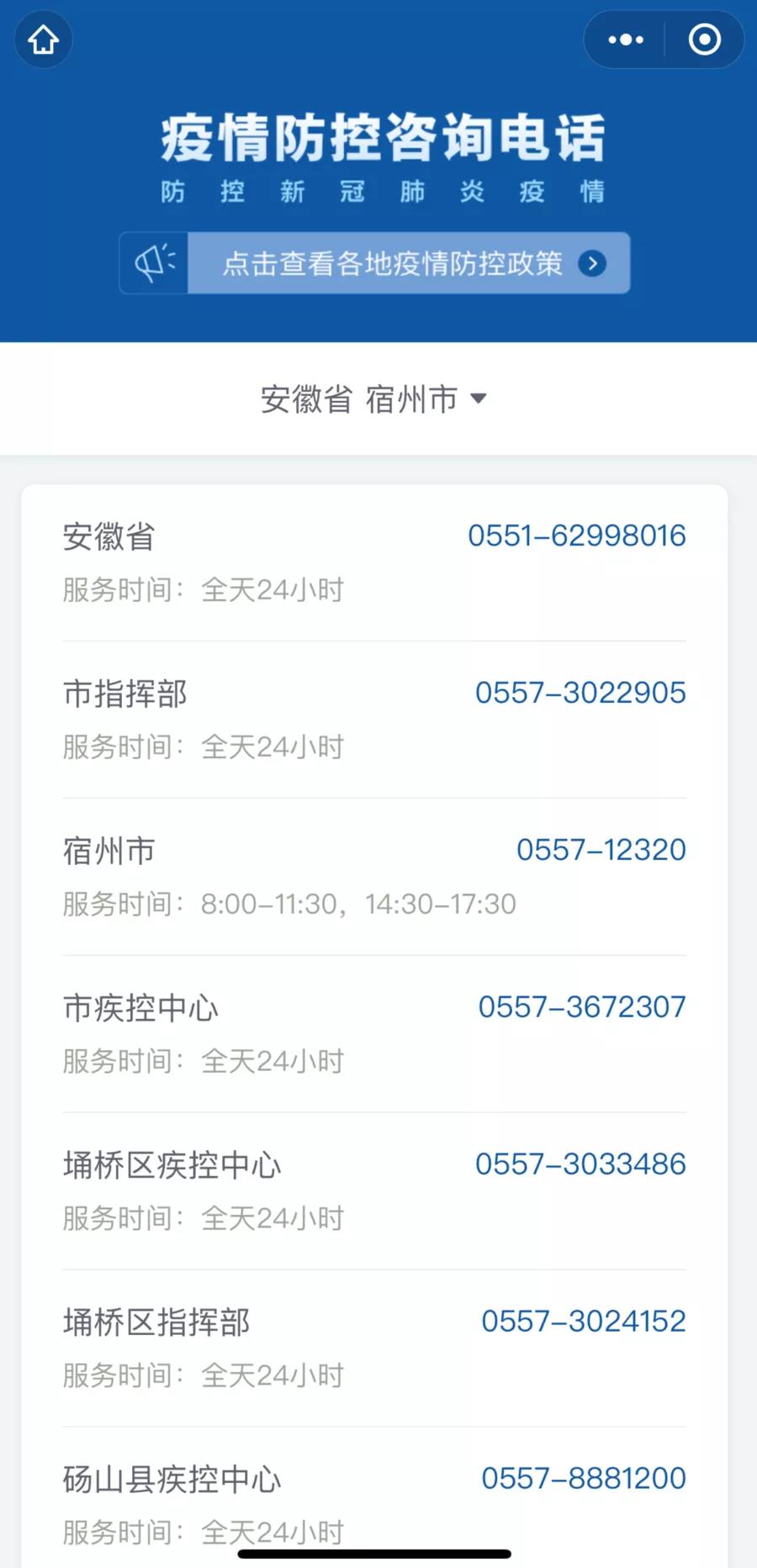The image size is (757, 1568).
Task: Dial 市指挥部 number 0557-3022905
Action: [x=580, y=693]
